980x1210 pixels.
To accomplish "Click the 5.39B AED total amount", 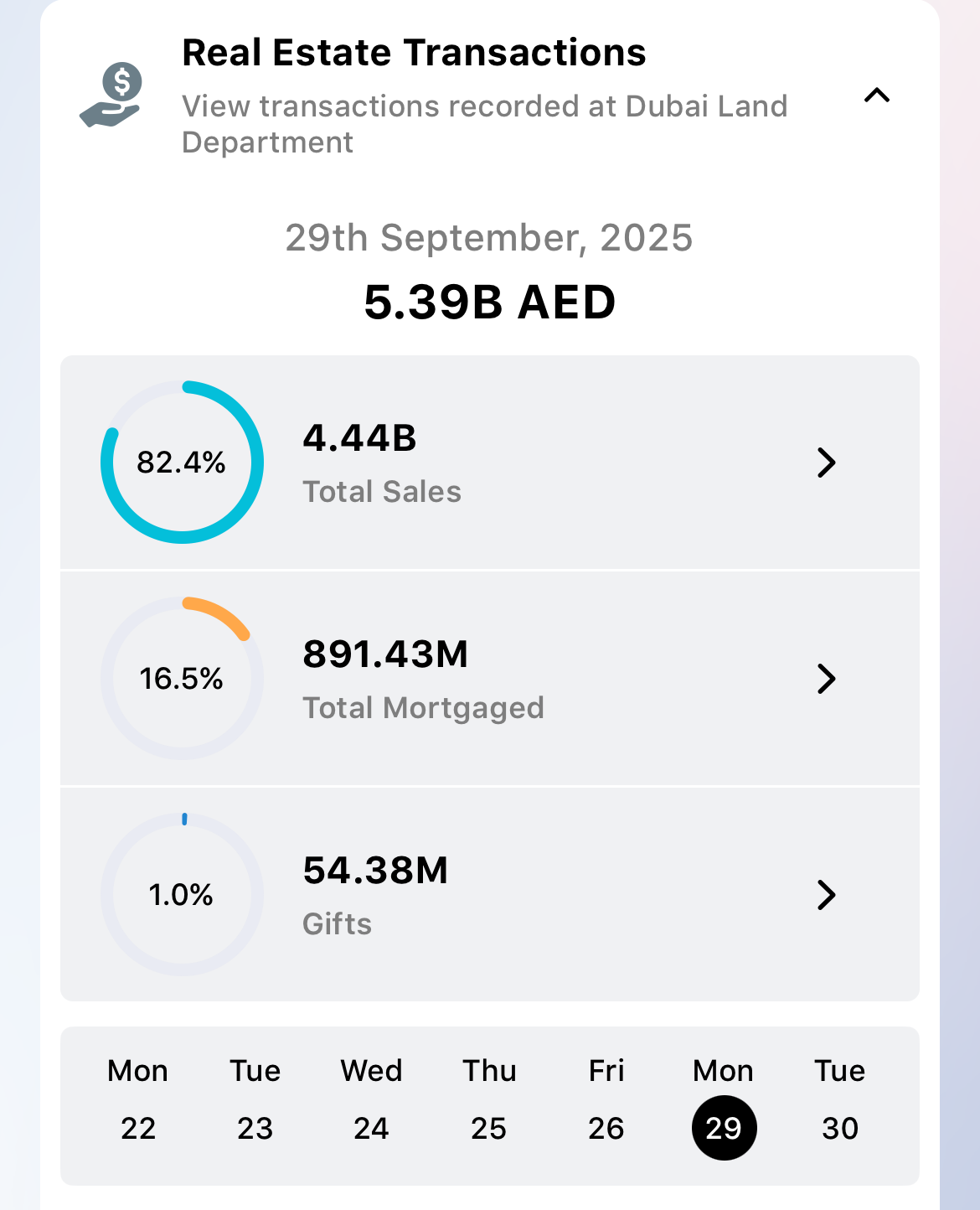I will [490, 303].
